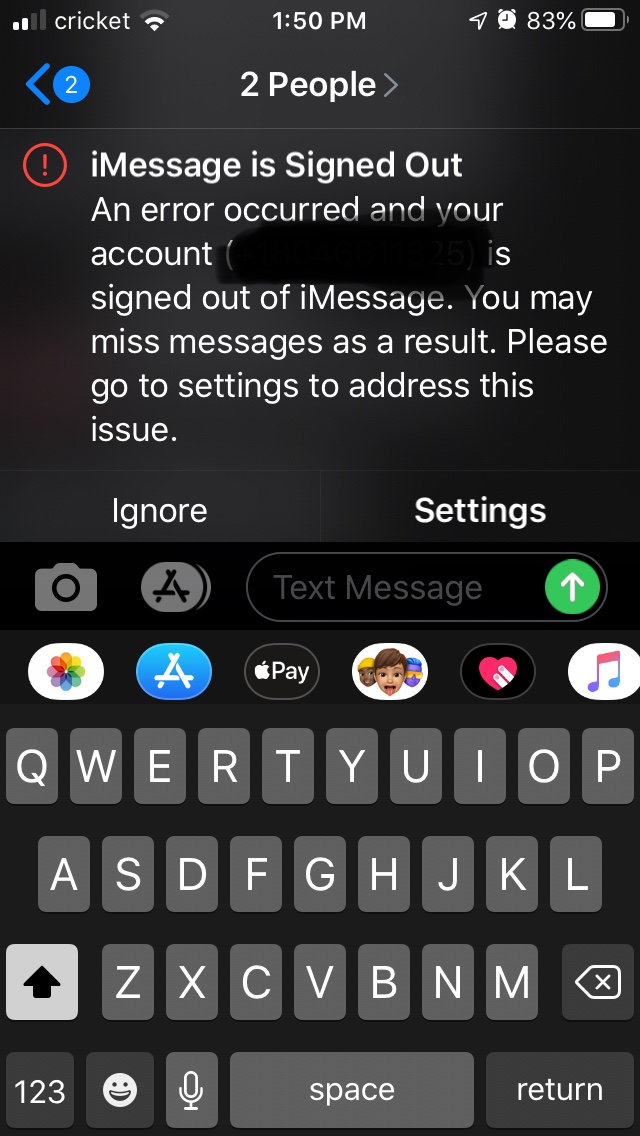Open the App Store iMessage app

(174, 671)
